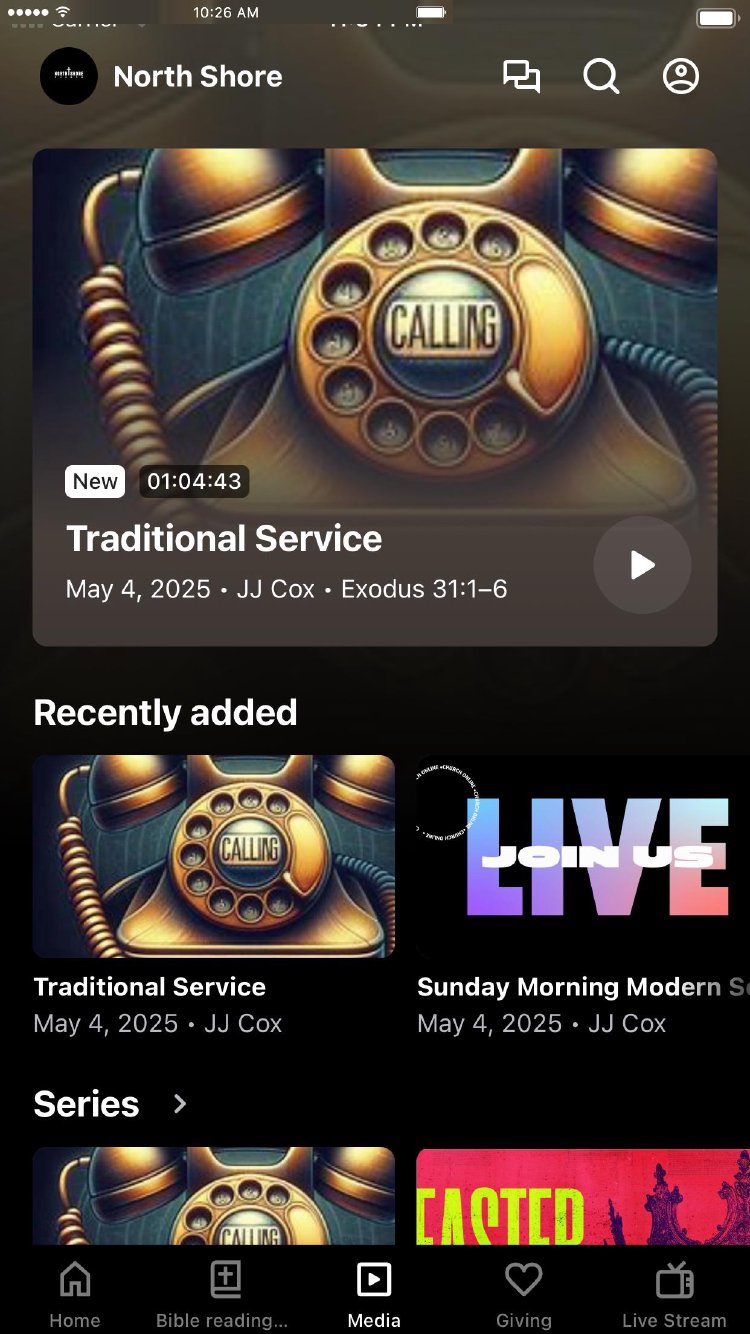750x1334 pixels.
Task: Select the Media tab
Action: tap(374, 1294)
